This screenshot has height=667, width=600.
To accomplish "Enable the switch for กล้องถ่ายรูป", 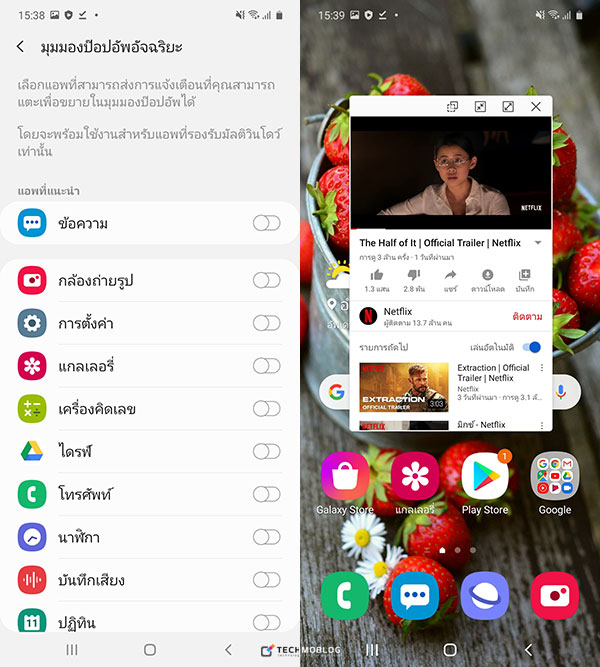I will (266, 280).
